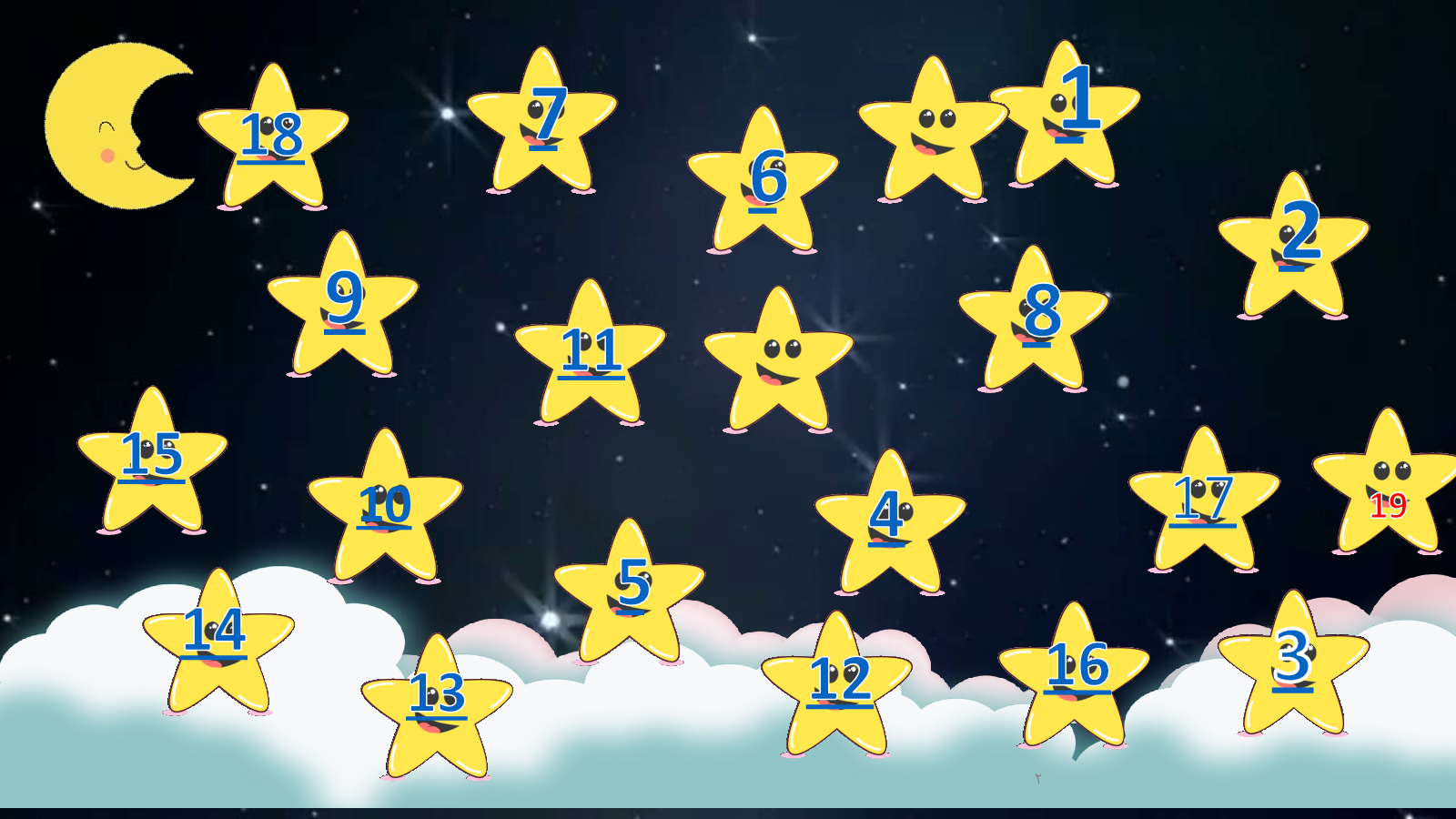This screenshot has width=1456, height=819.
Task: Select the star marked 9
Action: pyautogui.click(x=344, y=298)
